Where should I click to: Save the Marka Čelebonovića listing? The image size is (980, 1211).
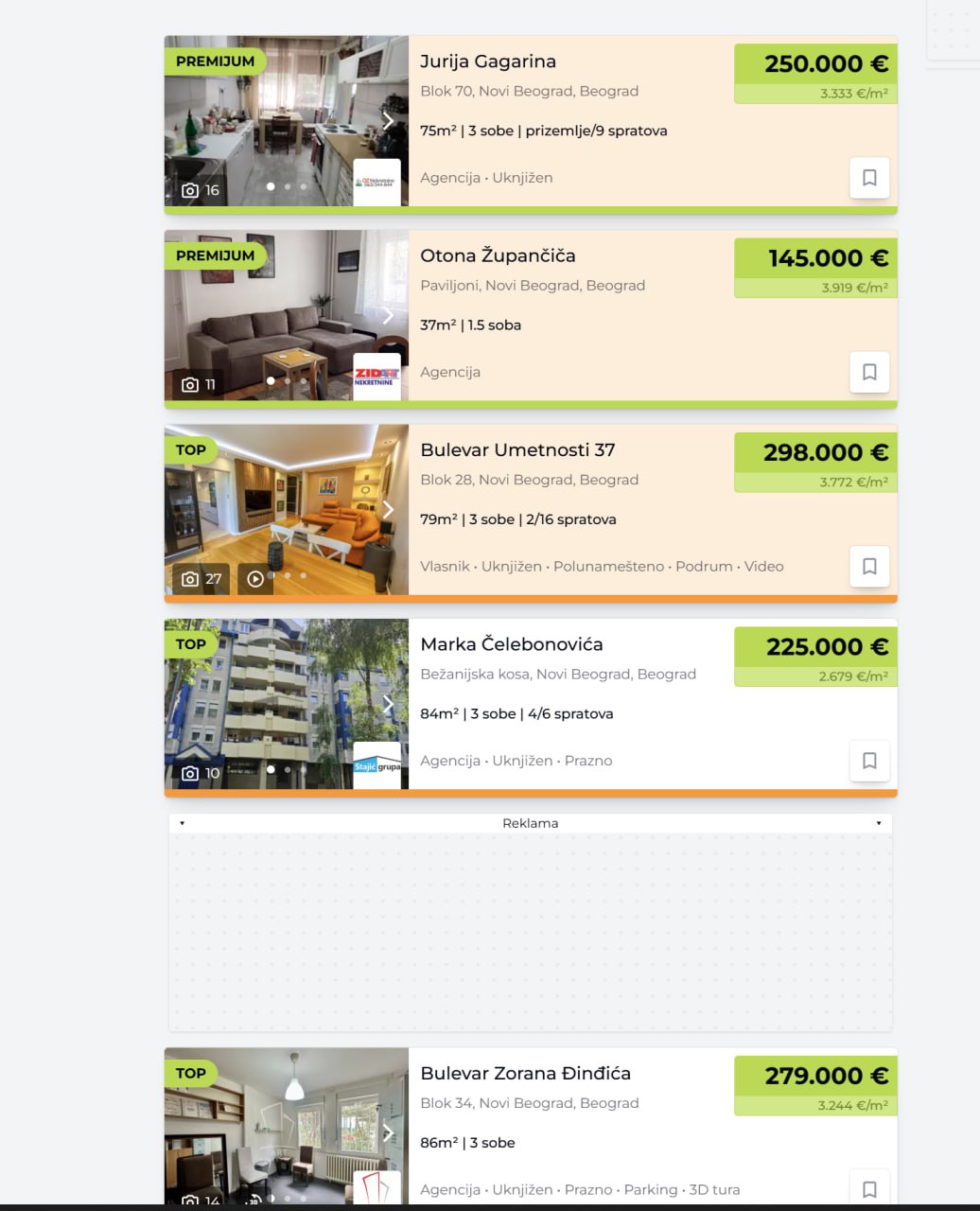tap(869, 761)
